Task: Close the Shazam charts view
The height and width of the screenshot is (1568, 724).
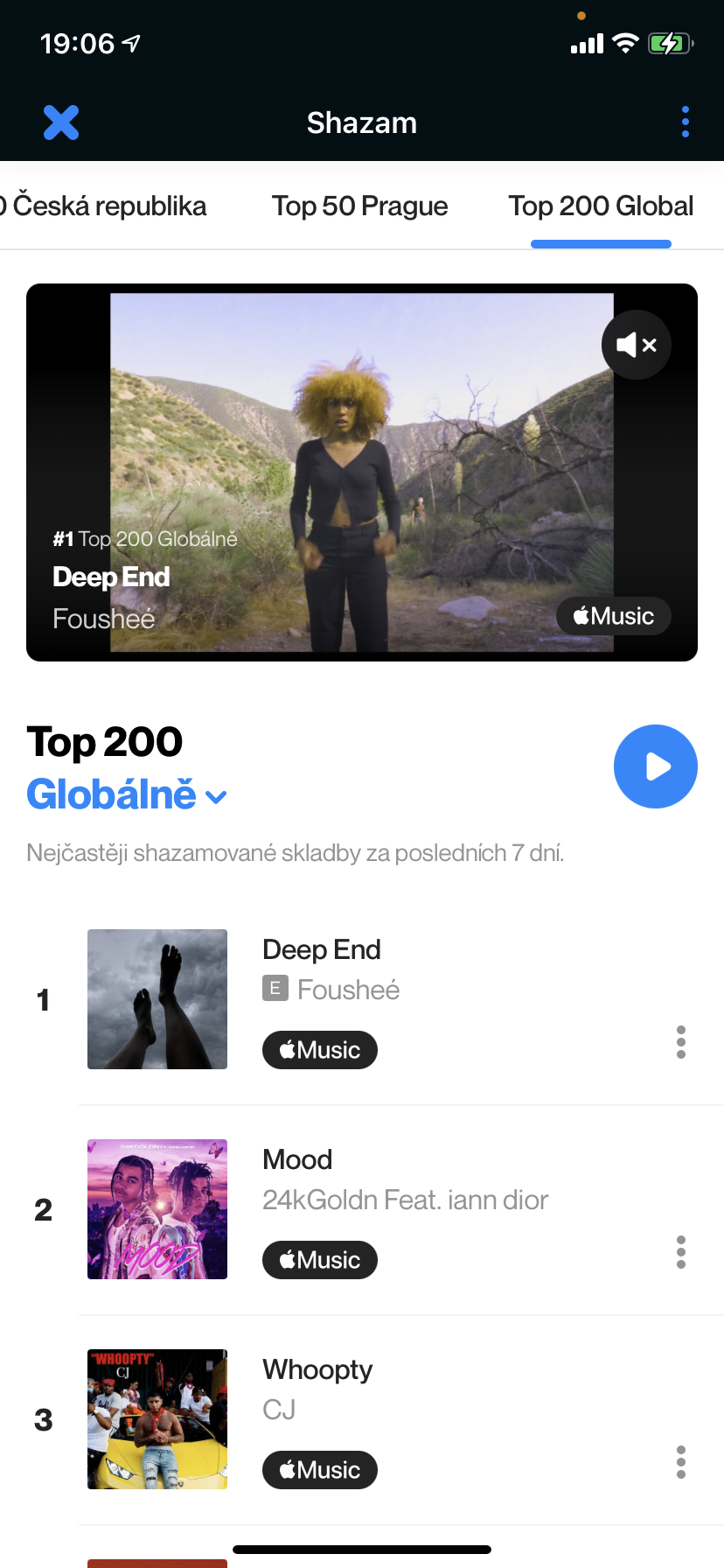Action: (x=61, y=122)
